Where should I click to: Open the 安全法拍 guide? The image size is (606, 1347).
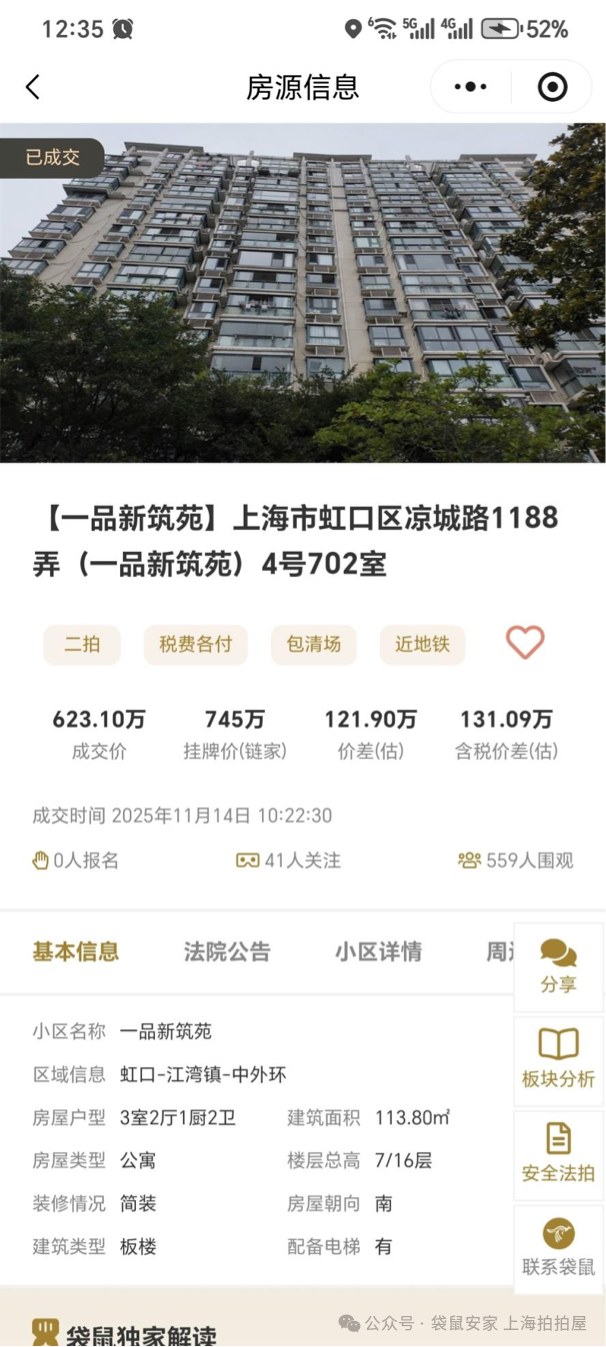558,1153
